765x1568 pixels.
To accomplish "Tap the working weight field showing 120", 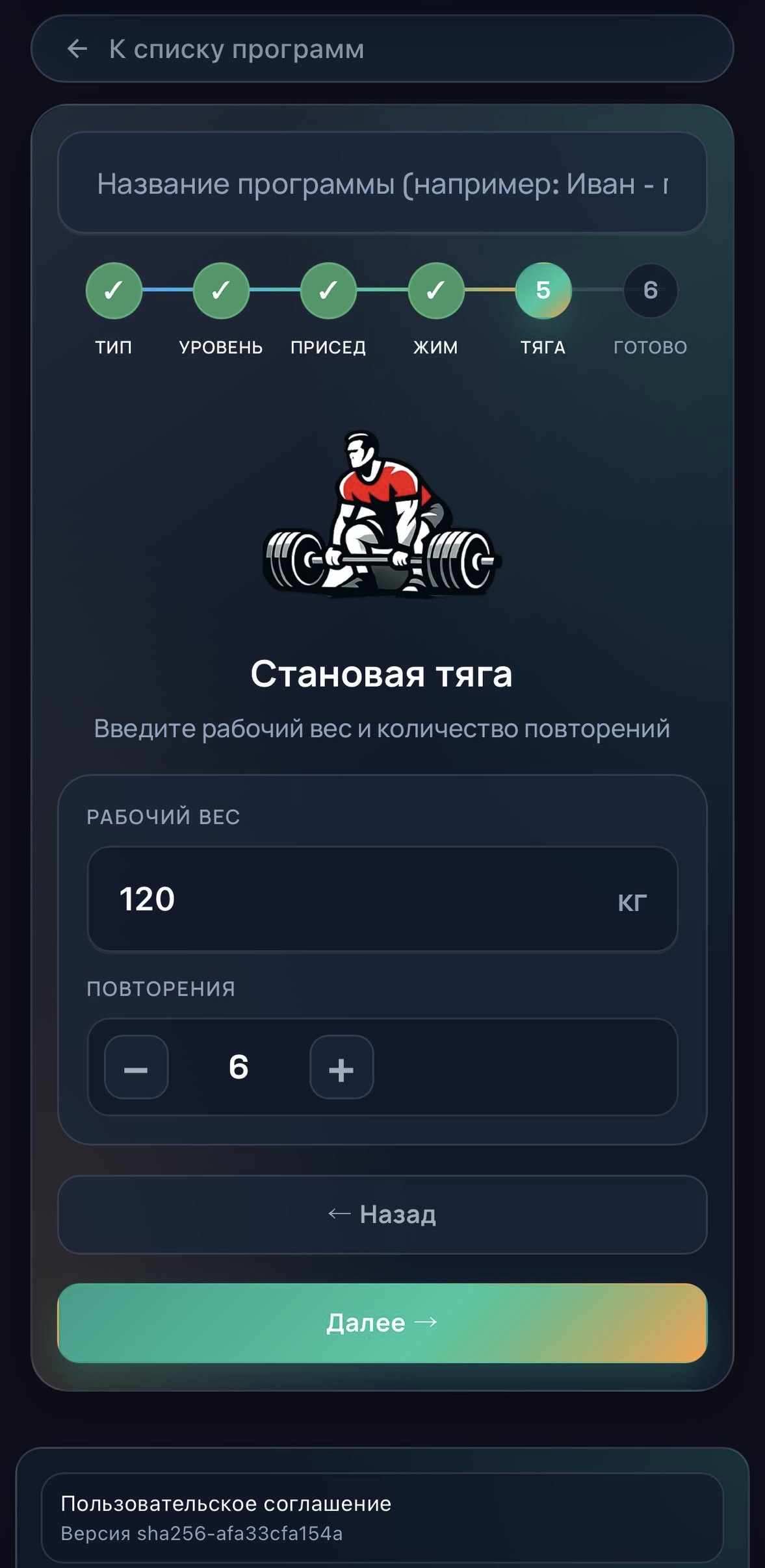I will point(382,898).
